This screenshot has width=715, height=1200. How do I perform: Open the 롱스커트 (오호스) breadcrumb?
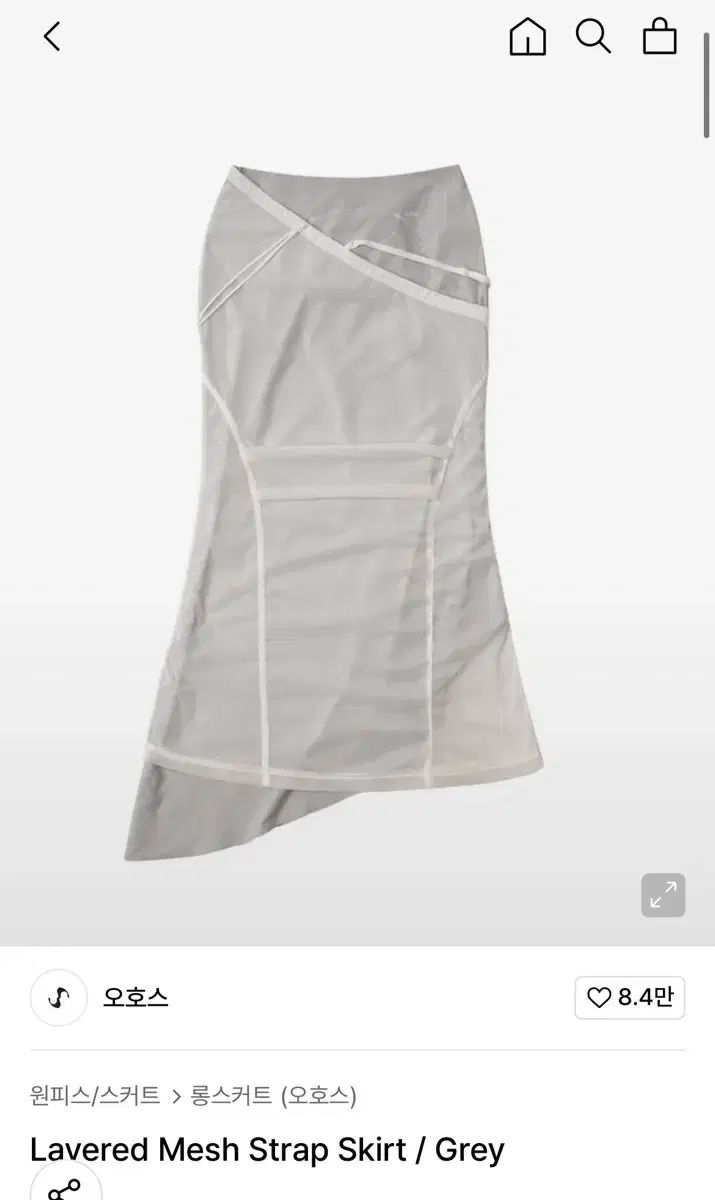pyautogui.click(x=274, y=1095)
